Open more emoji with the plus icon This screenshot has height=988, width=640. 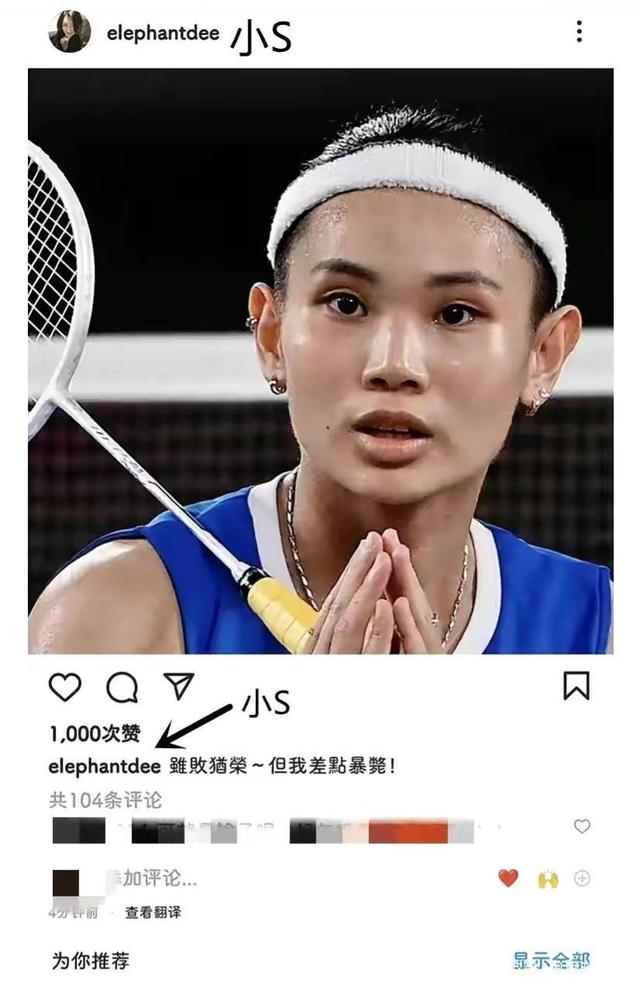click(582, 879)
